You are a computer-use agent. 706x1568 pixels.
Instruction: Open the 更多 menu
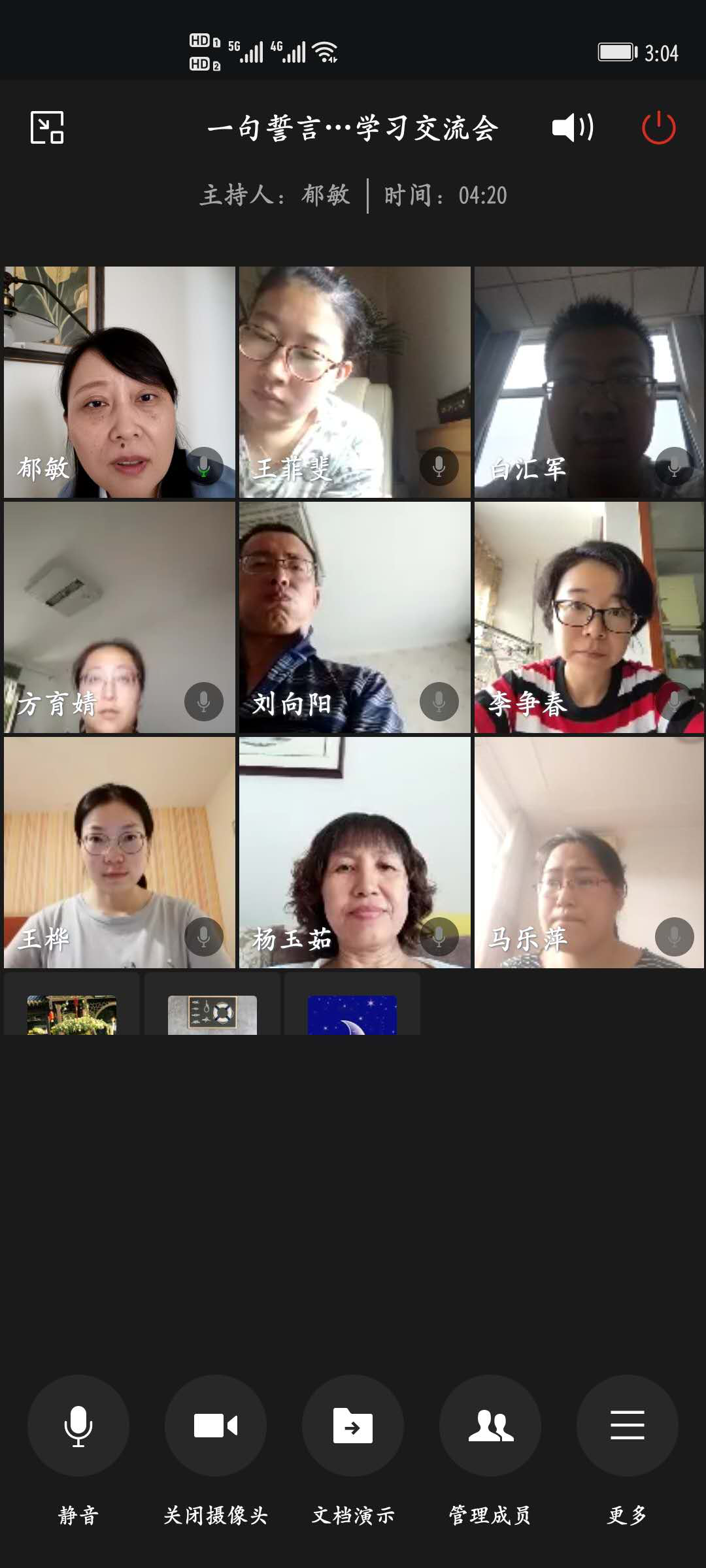point(628,1426)
